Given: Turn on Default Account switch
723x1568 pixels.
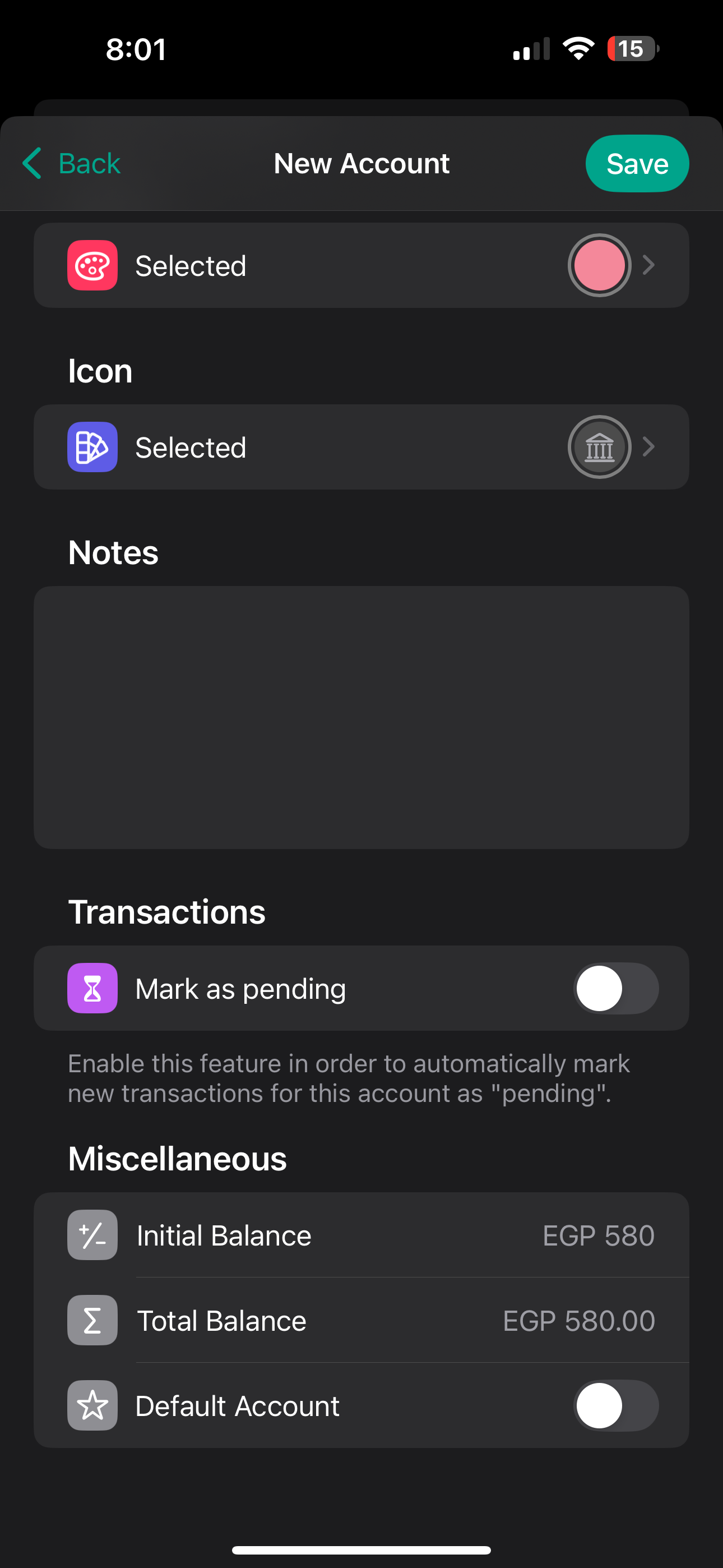Looking at the screenshot, I should tap(615, 1406).
